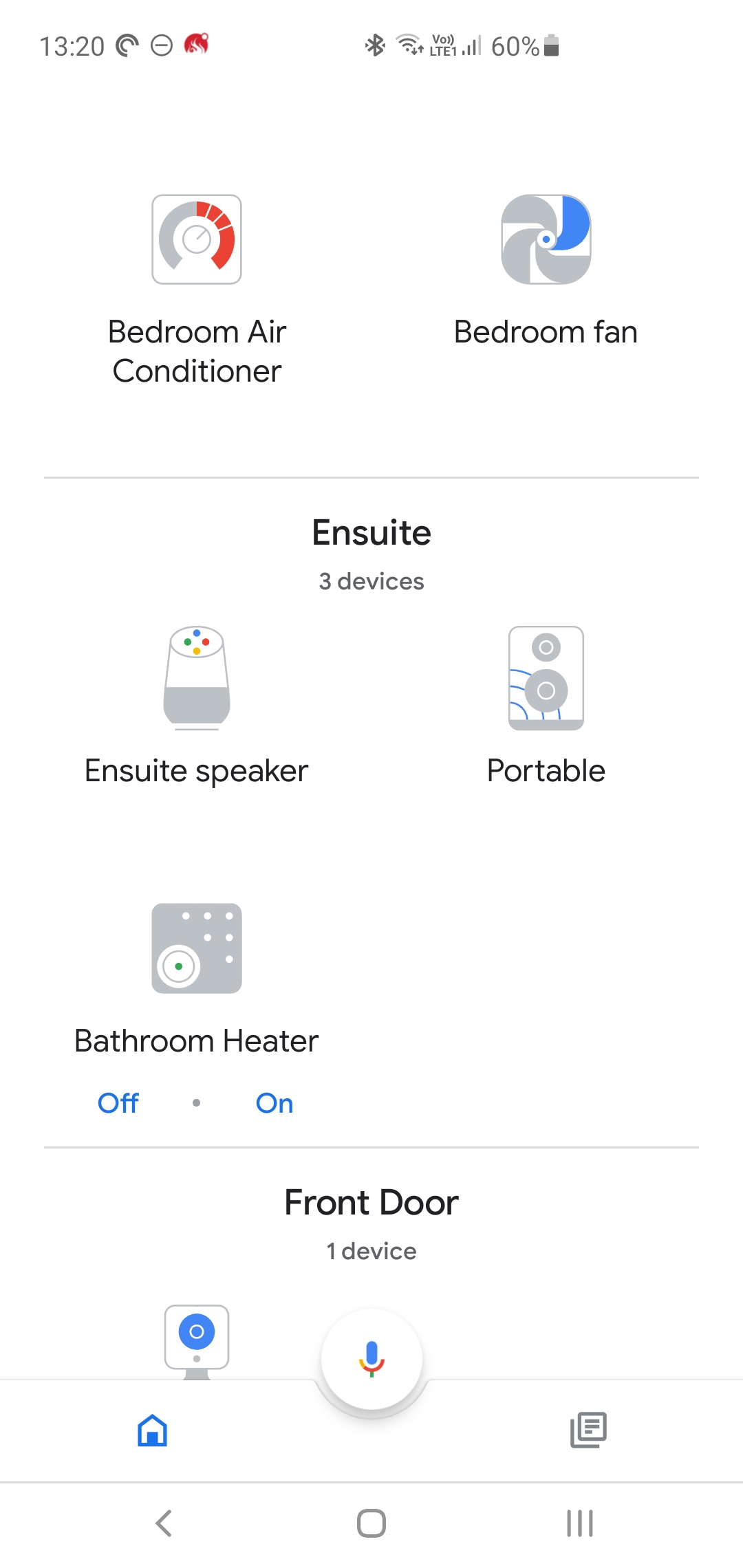Screen dimensions: 743x1568
Task: Activate the Google Assistant microphone
Action: pos(371,1359)
